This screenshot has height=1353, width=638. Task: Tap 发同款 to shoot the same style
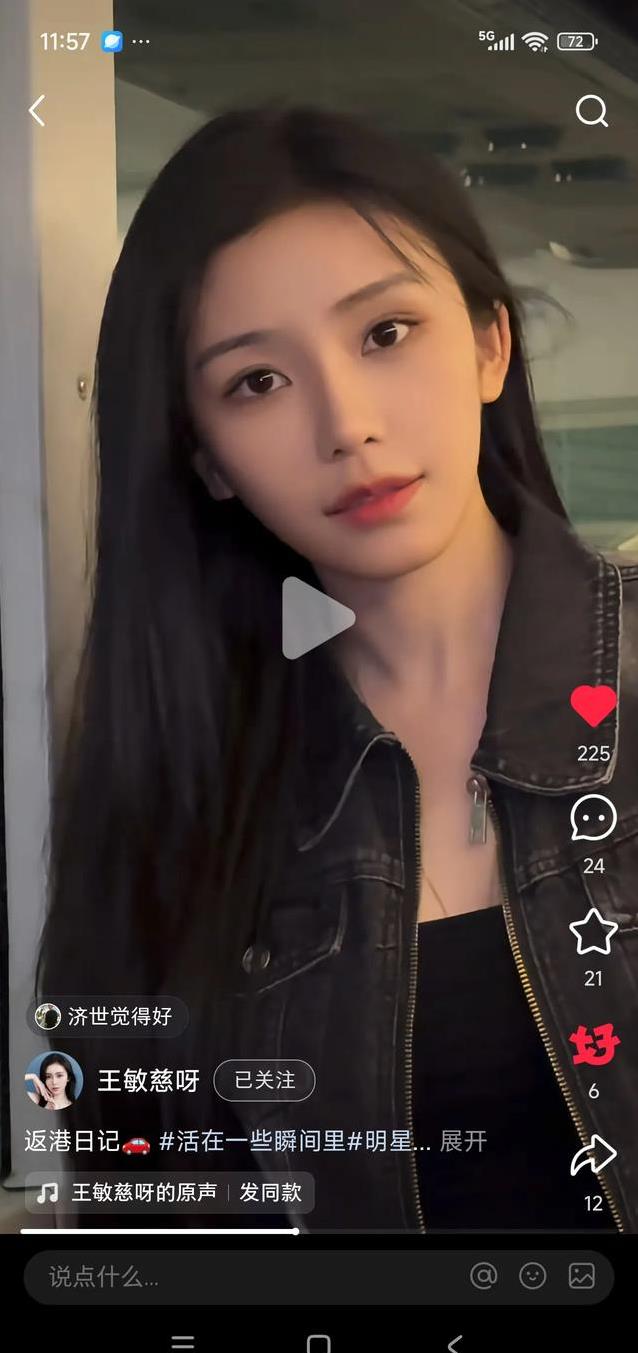pos(270,1193)
